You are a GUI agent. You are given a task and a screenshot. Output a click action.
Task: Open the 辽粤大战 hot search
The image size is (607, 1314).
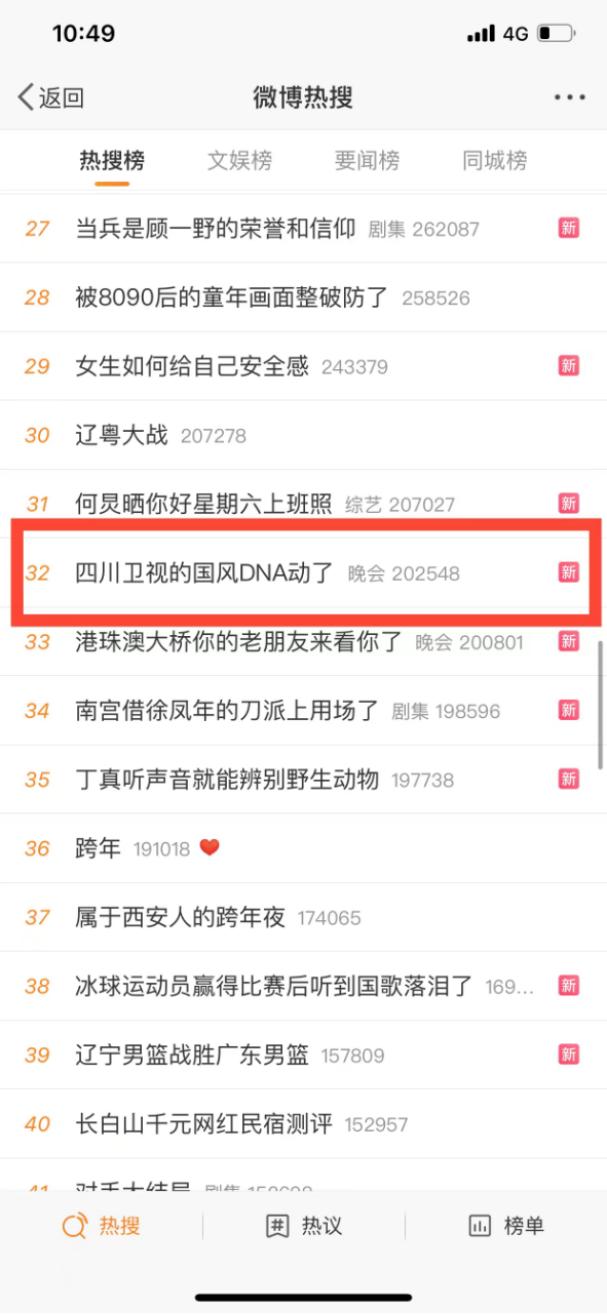click(122, 435)
